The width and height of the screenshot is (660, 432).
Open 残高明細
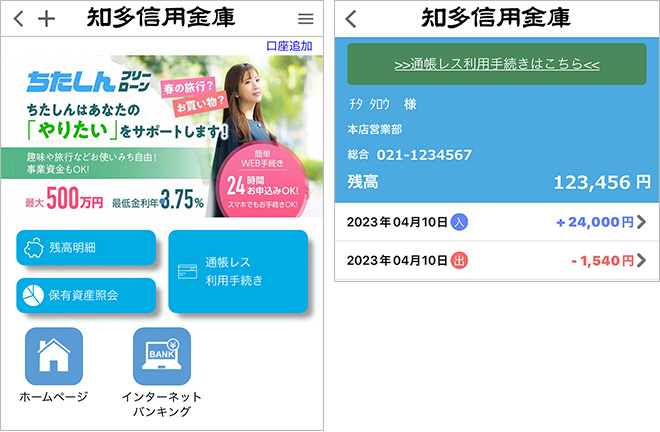(86, 247)
